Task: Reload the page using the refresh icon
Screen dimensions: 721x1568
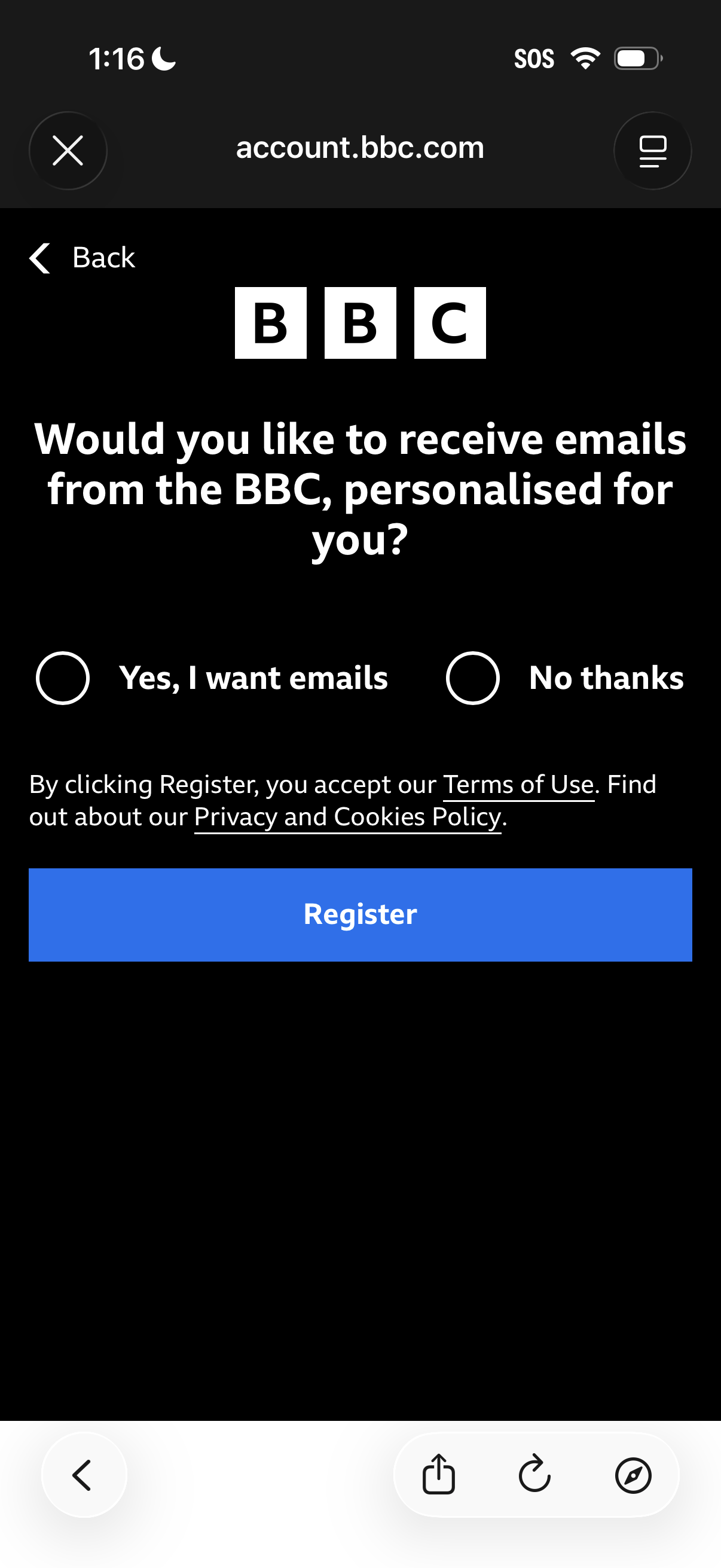Action: (x=534, y=1475)
